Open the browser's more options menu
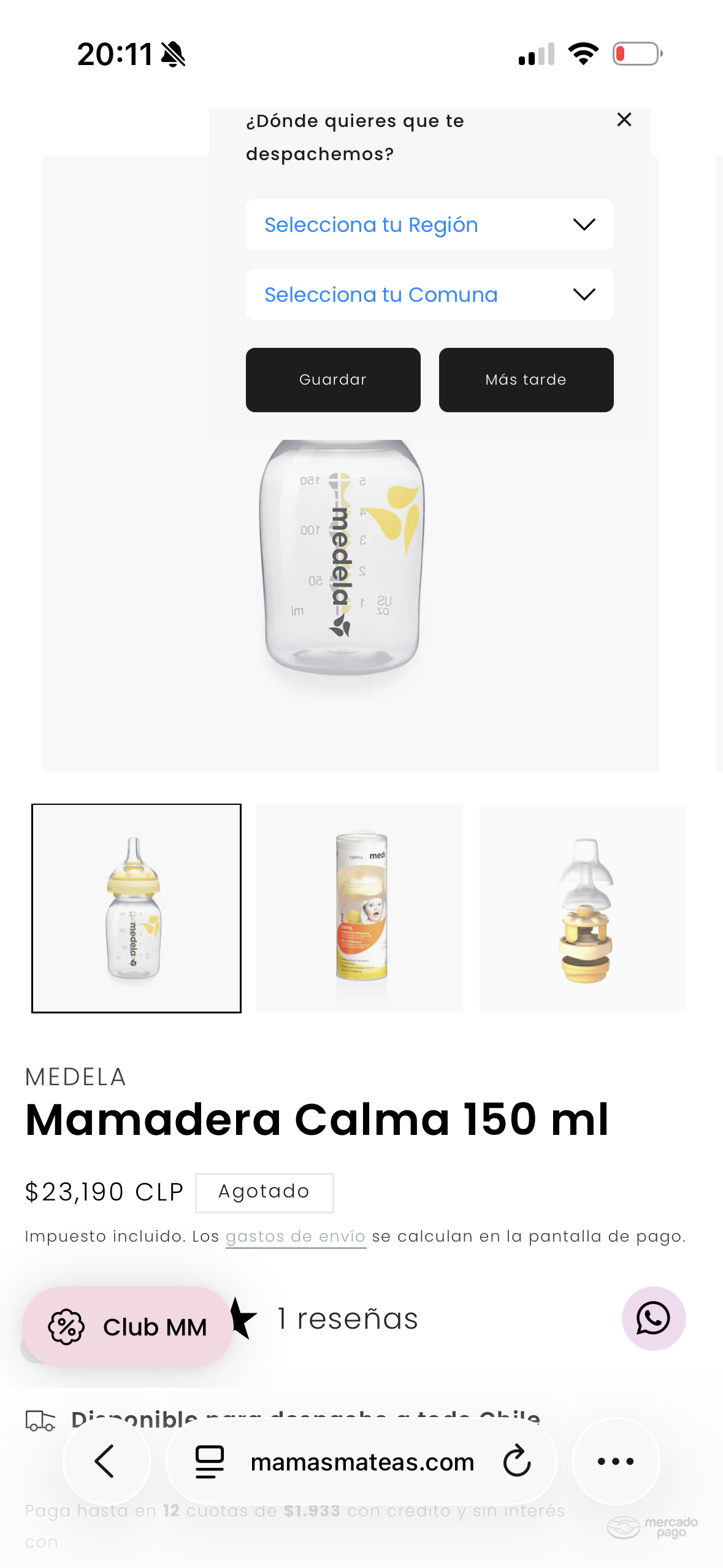 click(x=616, y=1461)
